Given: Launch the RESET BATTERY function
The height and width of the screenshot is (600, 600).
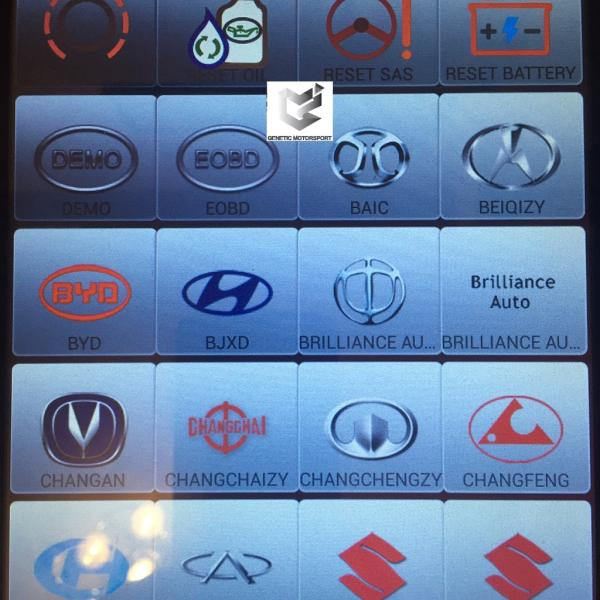Looking at the screenshot, I should coord(510,40).
